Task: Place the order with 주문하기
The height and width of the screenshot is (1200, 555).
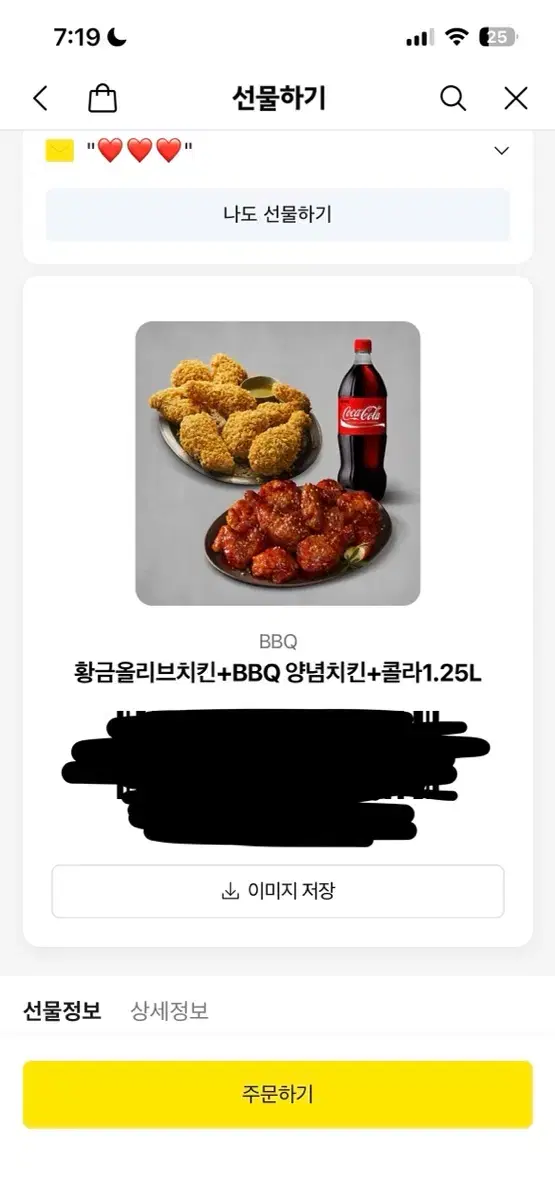Action: pyautogui.click(x=278, y=1094)
